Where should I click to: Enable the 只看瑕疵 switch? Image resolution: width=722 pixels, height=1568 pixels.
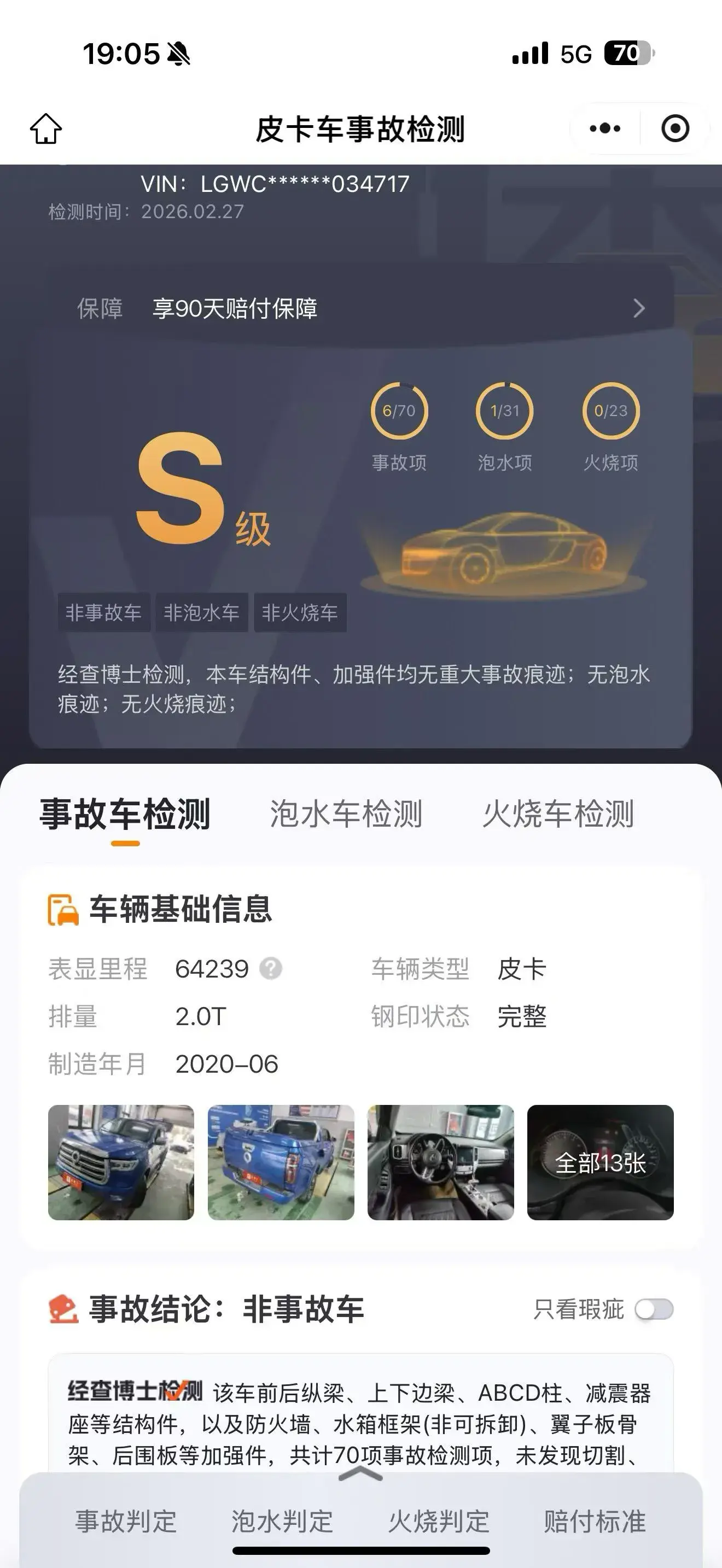click(654, 1309)
